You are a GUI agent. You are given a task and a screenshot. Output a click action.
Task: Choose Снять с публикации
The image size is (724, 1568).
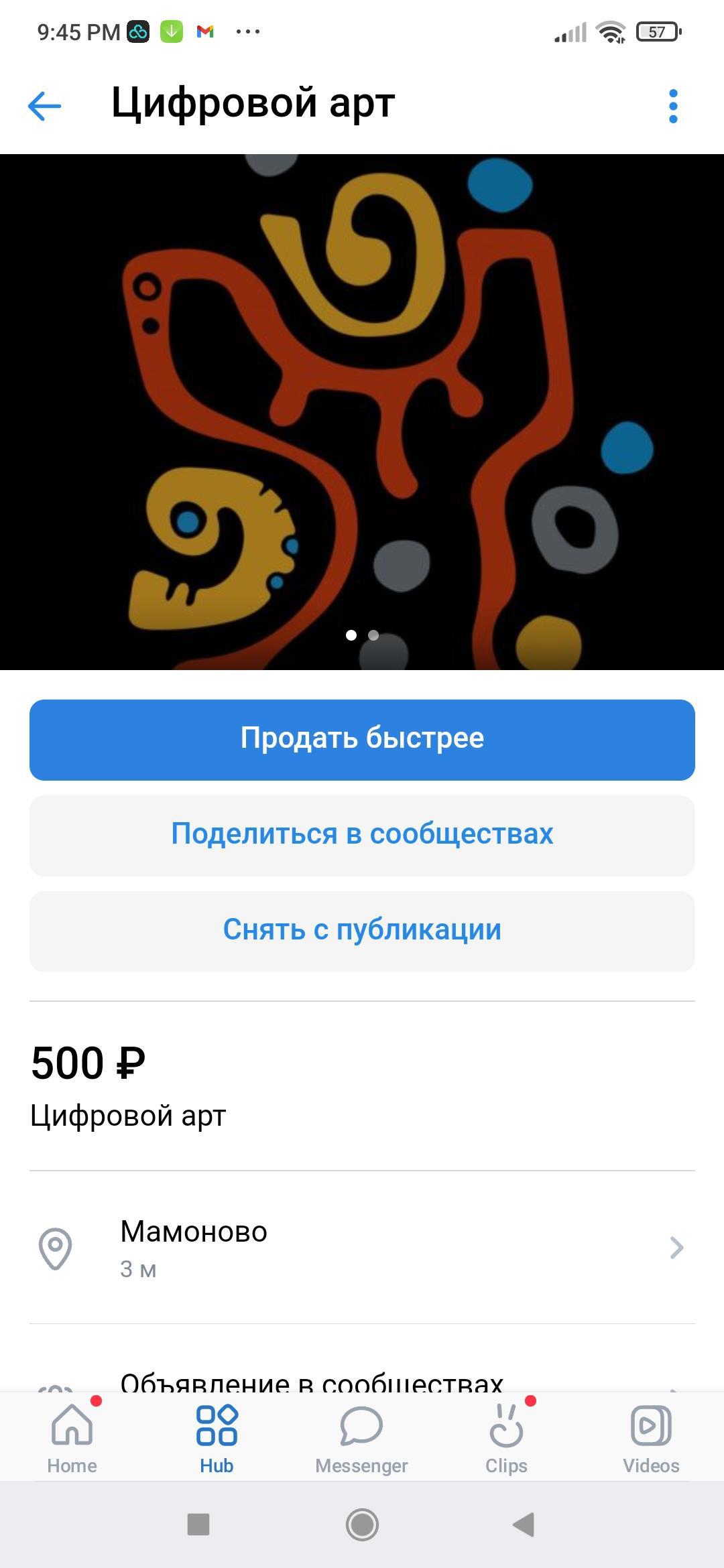point(362,931)
